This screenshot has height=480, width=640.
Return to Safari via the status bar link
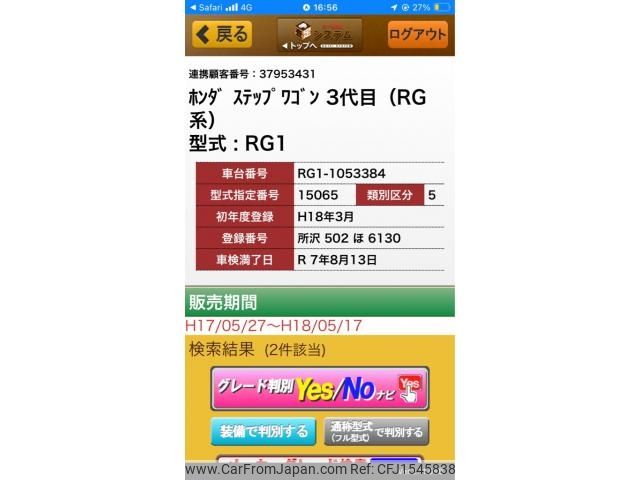[207, 6]
